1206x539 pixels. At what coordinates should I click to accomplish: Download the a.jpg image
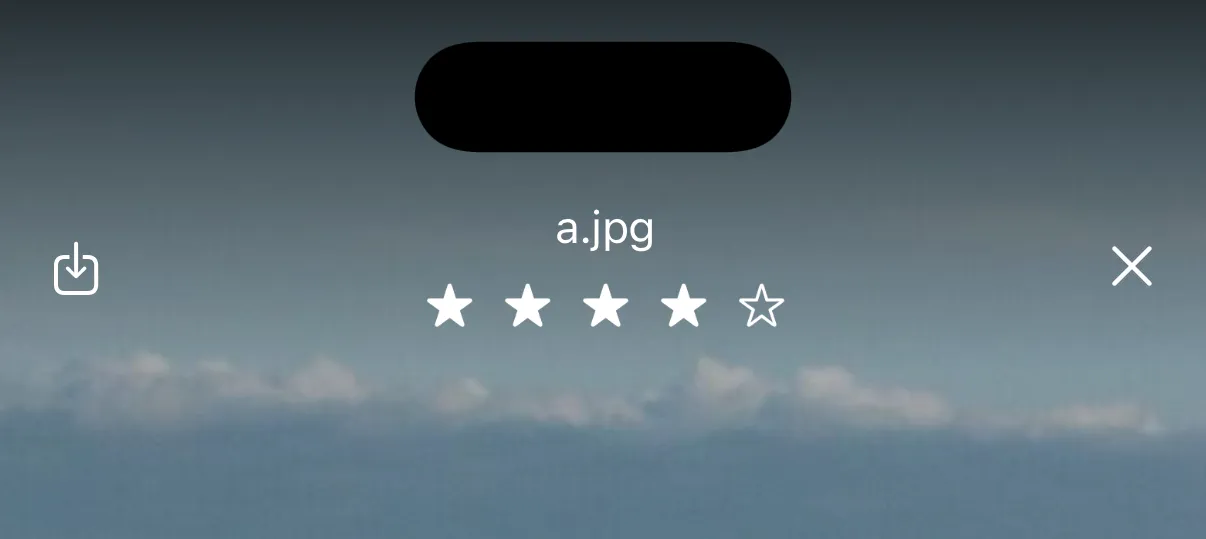[76, 269]
